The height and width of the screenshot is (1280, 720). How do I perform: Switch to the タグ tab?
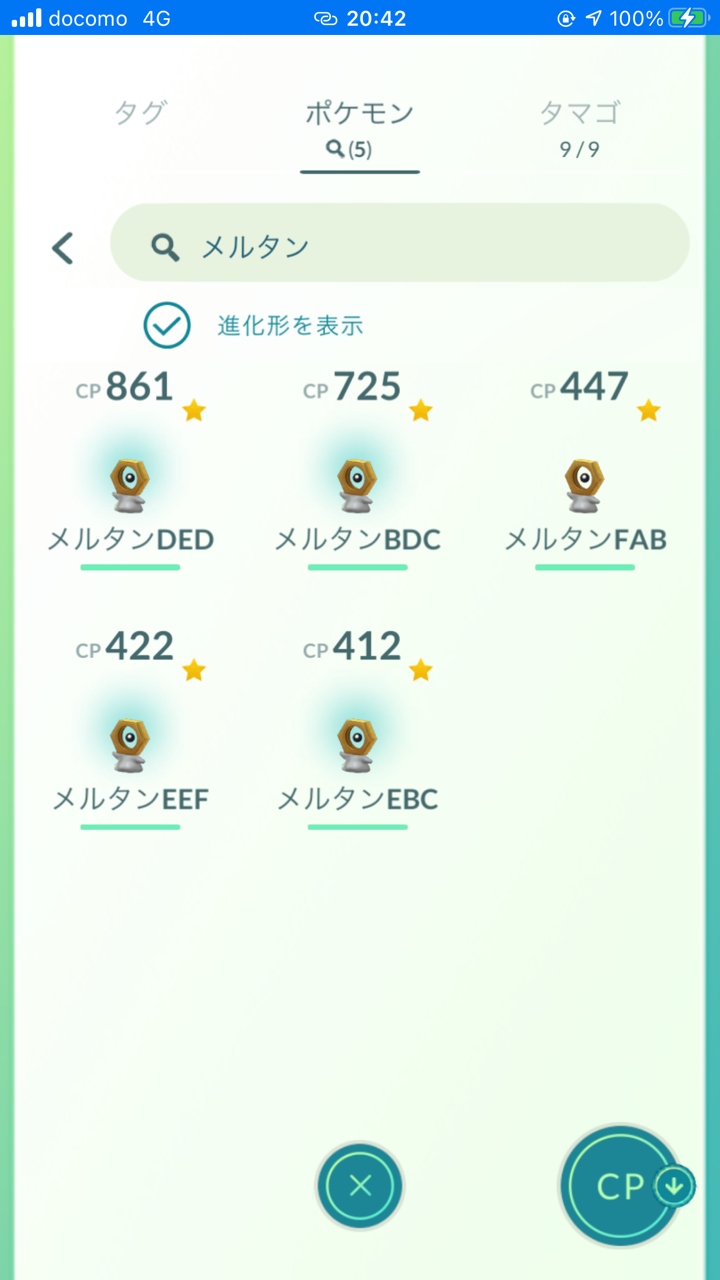(140, 113)
